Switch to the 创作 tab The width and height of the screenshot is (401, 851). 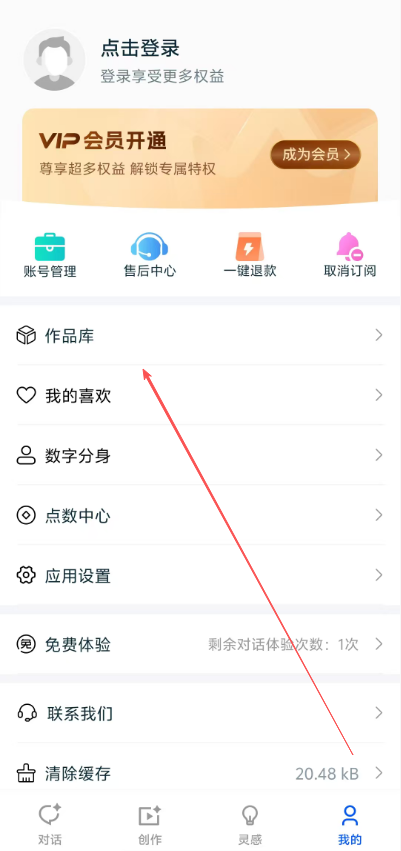point(150,825)
